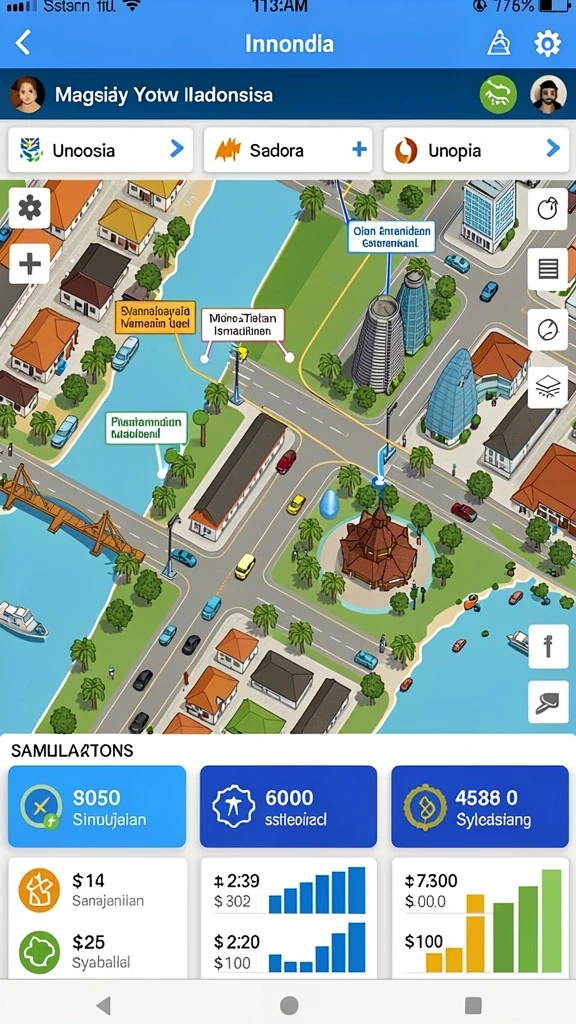Tap the compass icon on the map
Viewport: 576px width, 1024px height.
click(x=547, y=328)
